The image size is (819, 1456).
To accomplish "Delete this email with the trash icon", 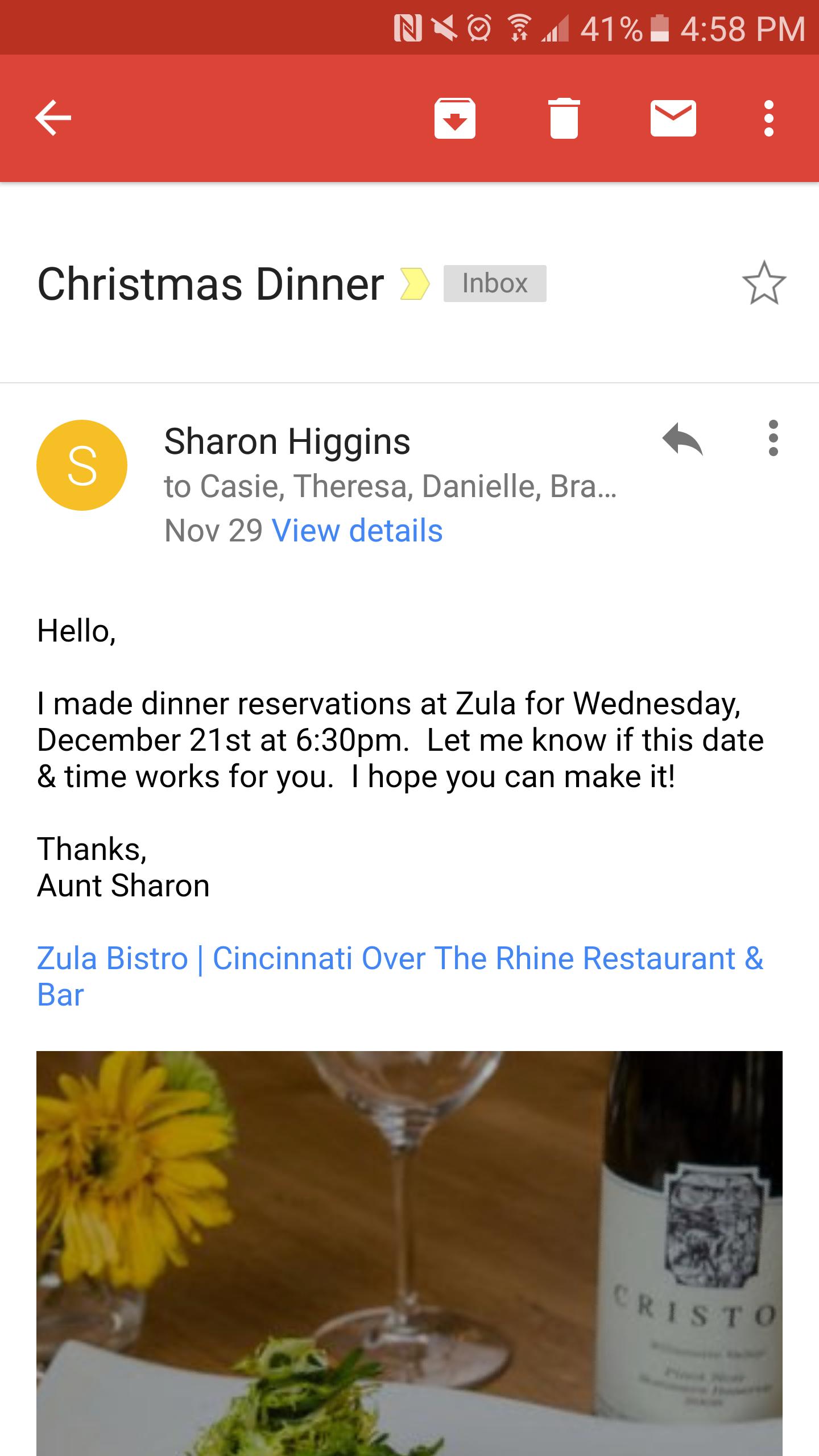I will tap(564, 118).
